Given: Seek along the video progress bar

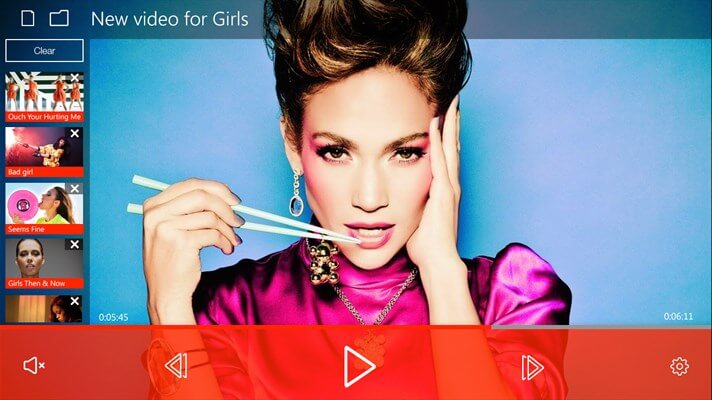Looking at the screenshot, I should tap(400, 326).
